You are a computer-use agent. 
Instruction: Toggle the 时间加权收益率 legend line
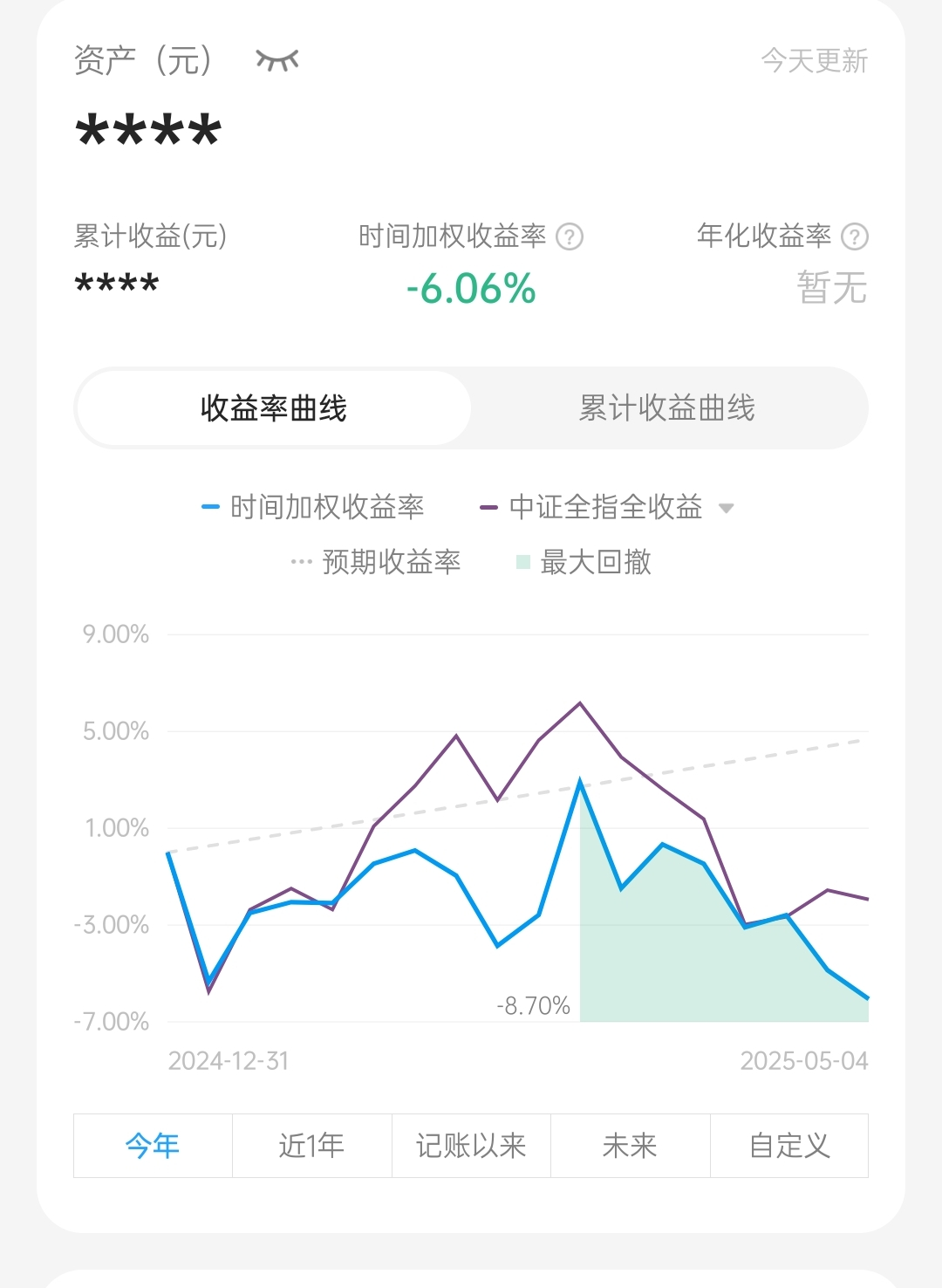[x=314, y=507]
